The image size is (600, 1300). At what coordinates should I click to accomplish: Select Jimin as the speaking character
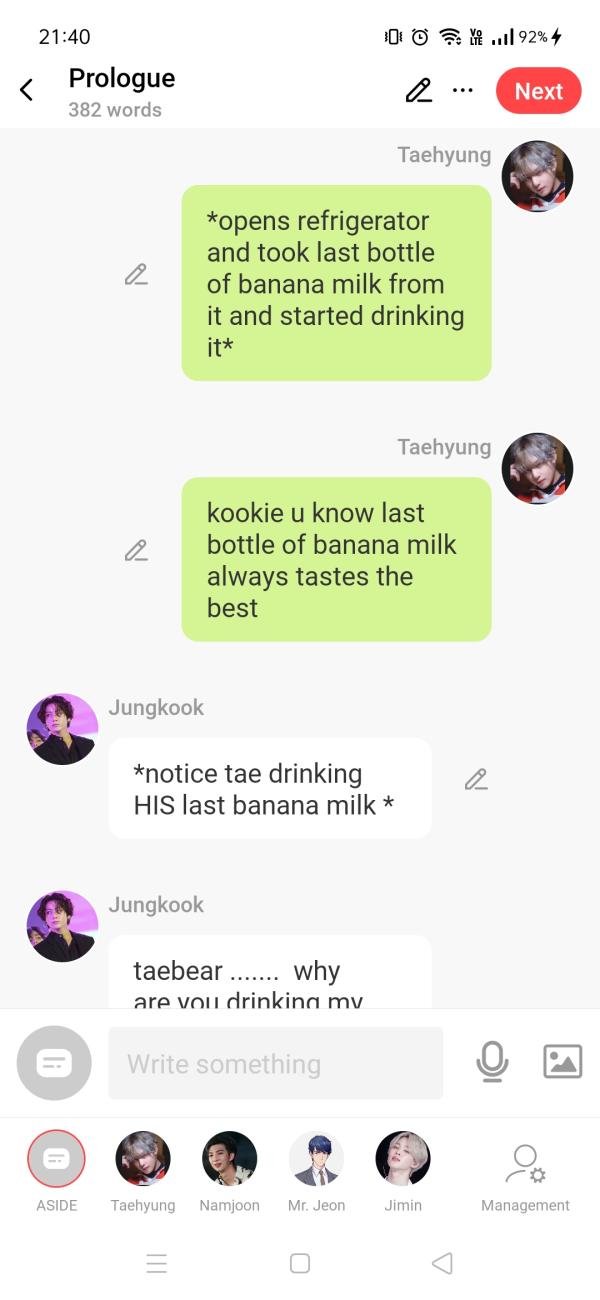pyautogui.click(x=403, y=1159)
